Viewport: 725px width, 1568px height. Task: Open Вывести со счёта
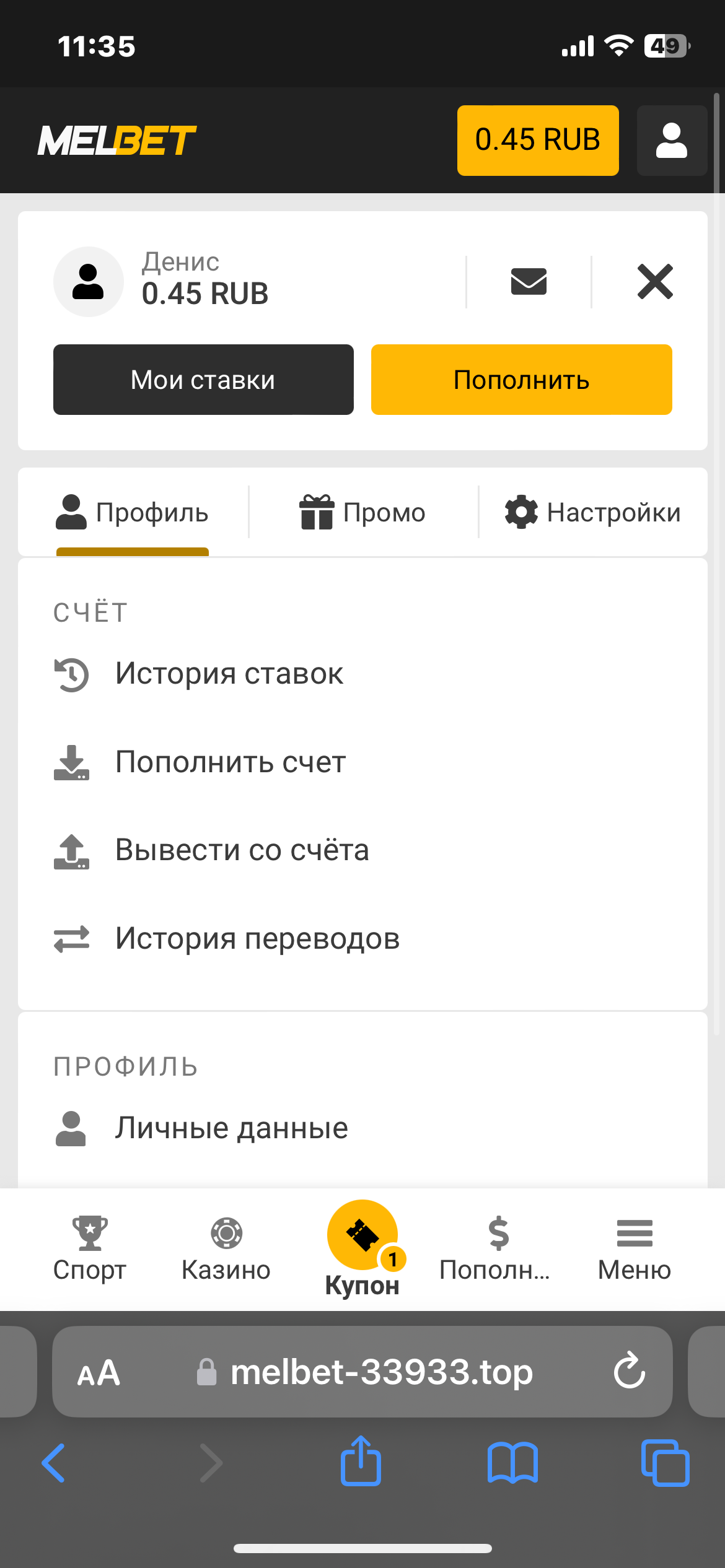point(242,850)
